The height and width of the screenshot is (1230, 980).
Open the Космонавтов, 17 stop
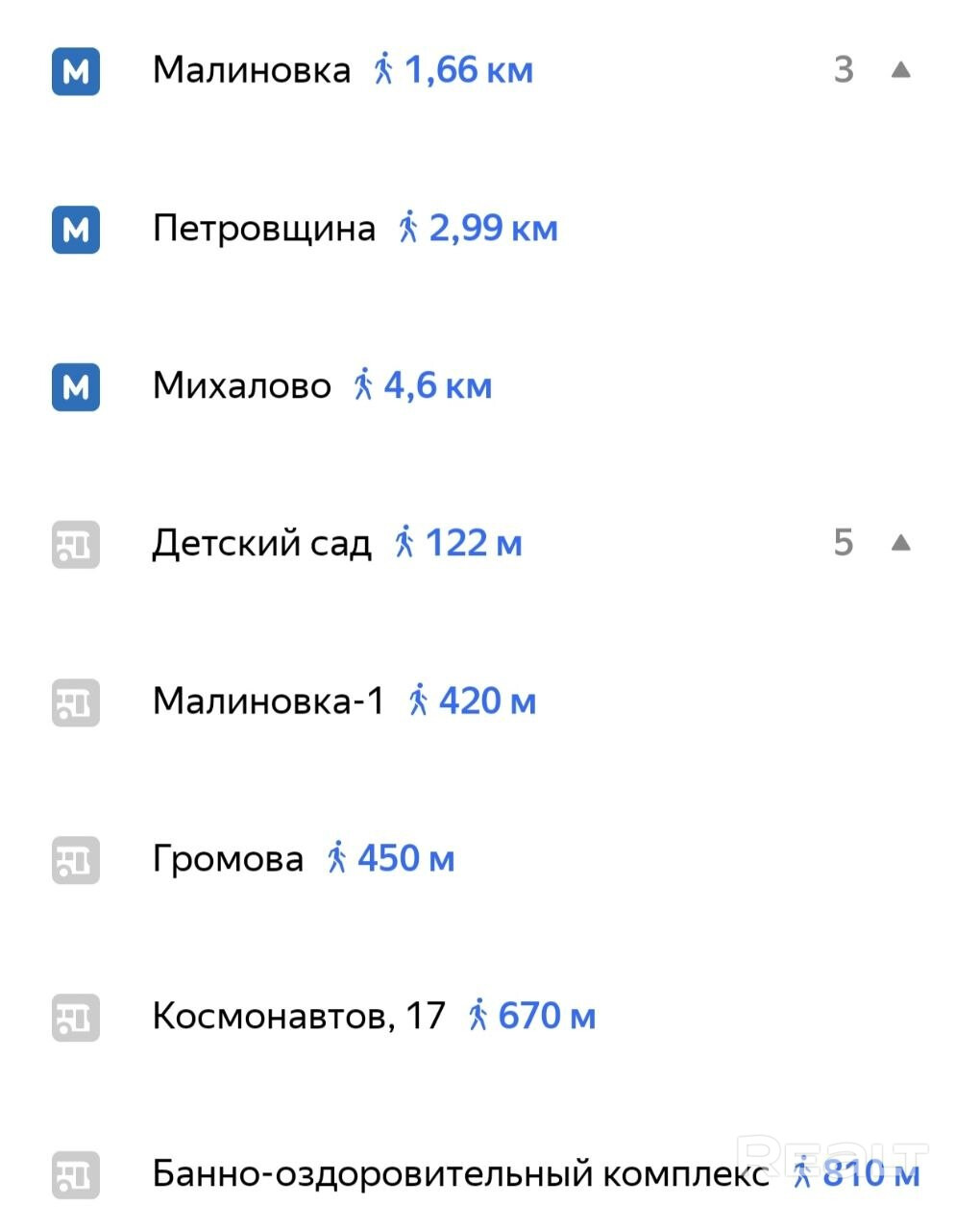click(x=299, y=1017)
